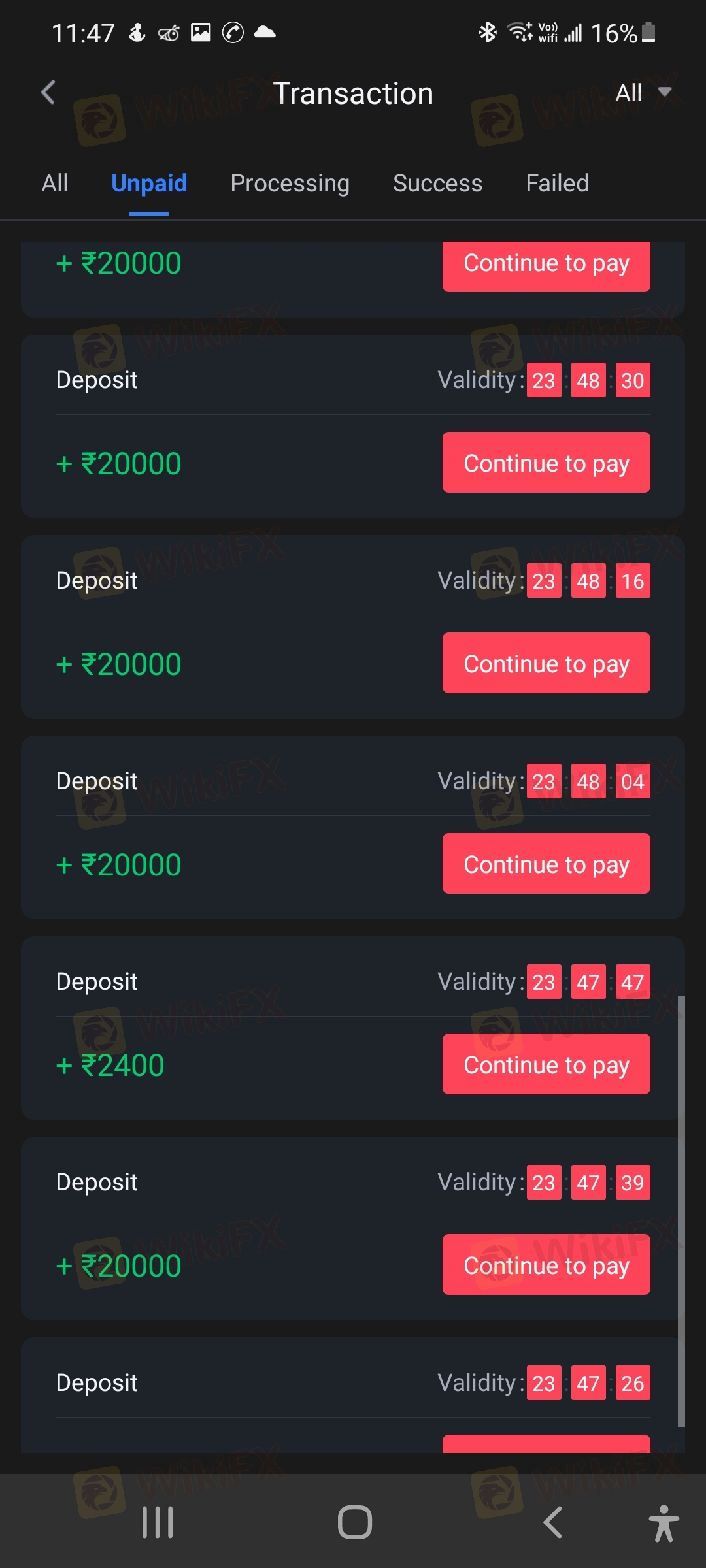Continue to pay deposit with validity 23:48:30
Screen dimensions: 706x1568
(x=546, y=463)
